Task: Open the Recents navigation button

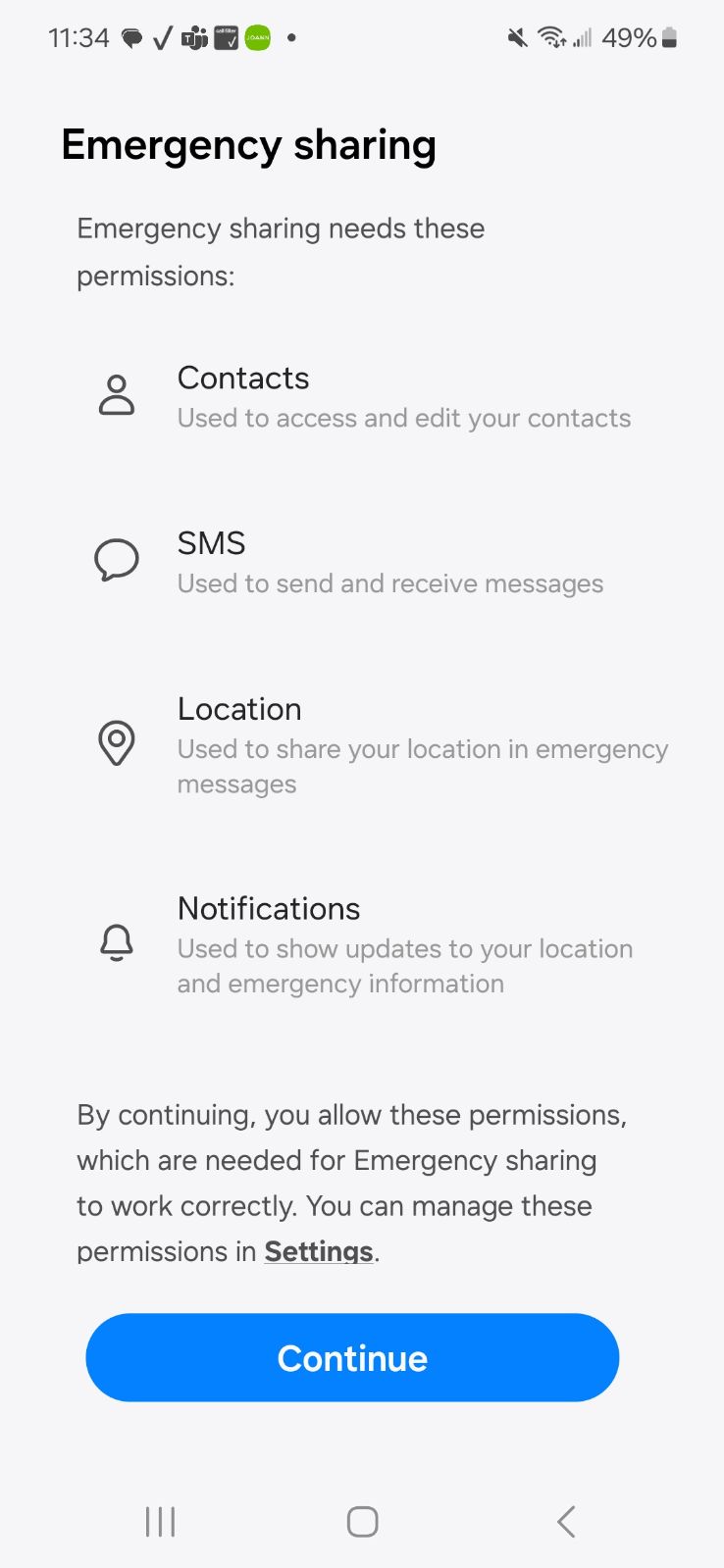Action: pos(159,1521)
